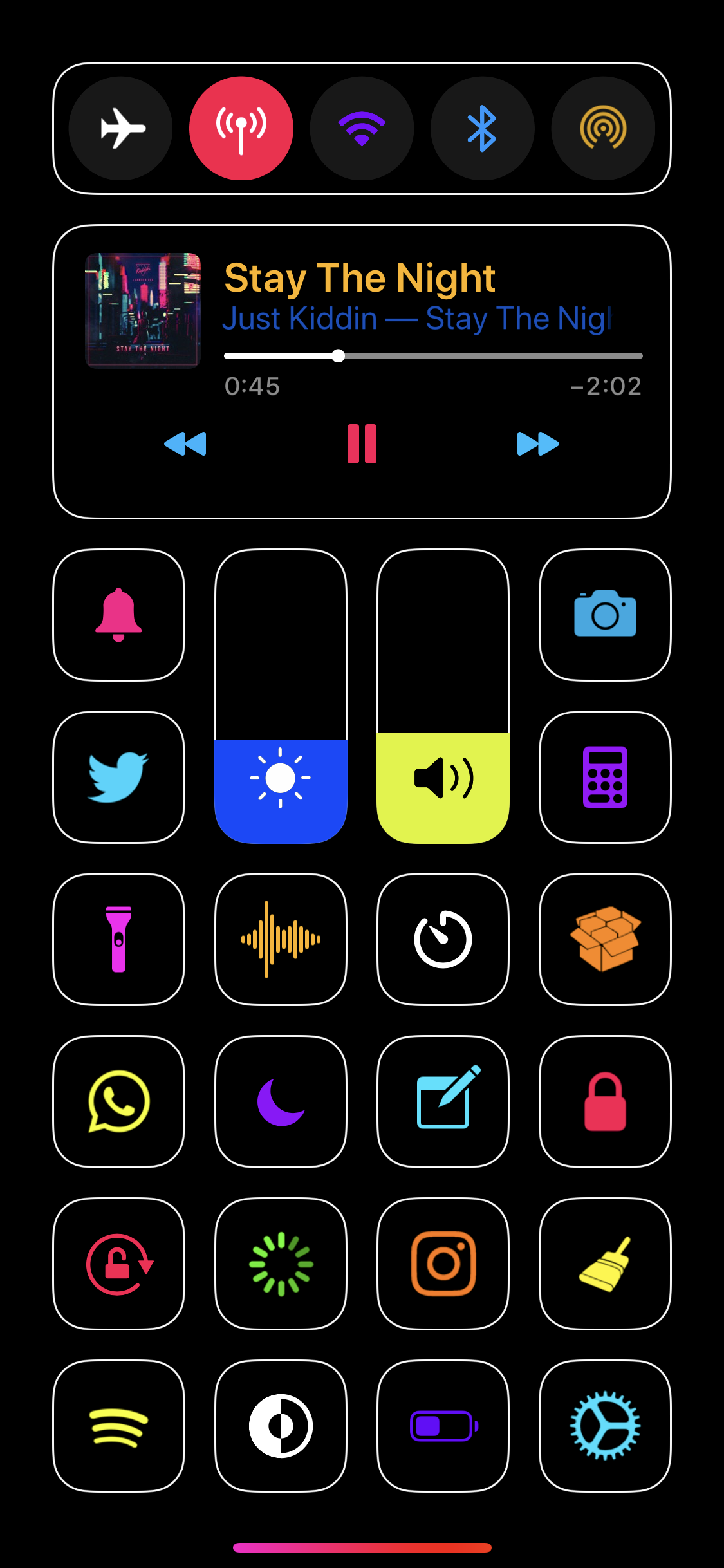Viewport: 724px width, 1568px height.
Task: Launch WhatsApp shortcut
Action: (119, 1101)
